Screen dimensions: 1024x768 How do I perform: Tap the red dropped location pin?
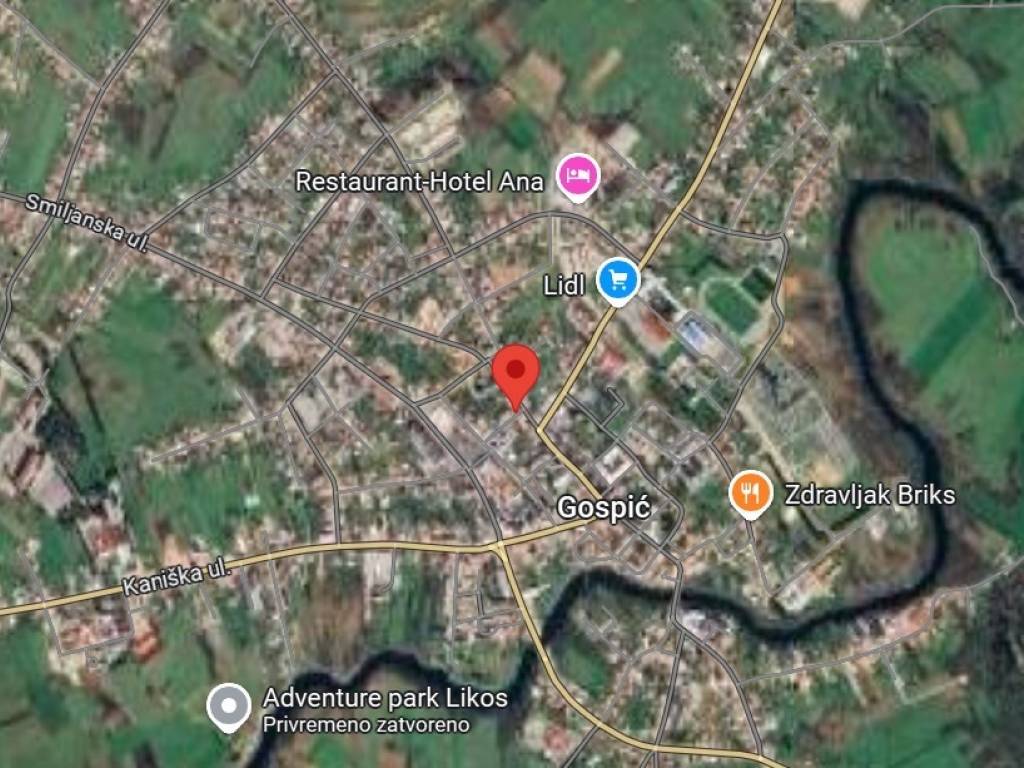(x=516, y=372)
